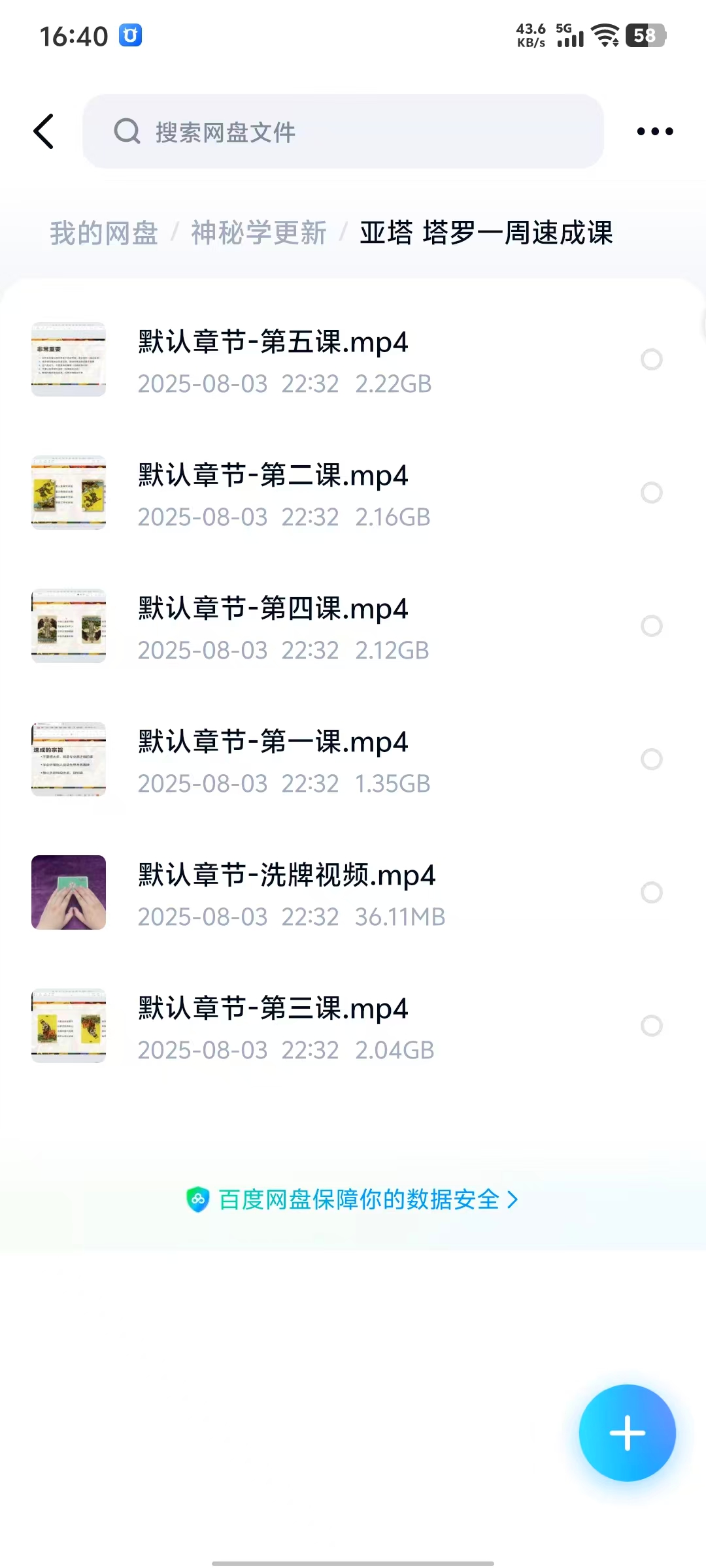This screenshot has height=1568, width=706.
Task: Open the video 默认章节-第五课.mp4
Action: click(x=273, y=360)
